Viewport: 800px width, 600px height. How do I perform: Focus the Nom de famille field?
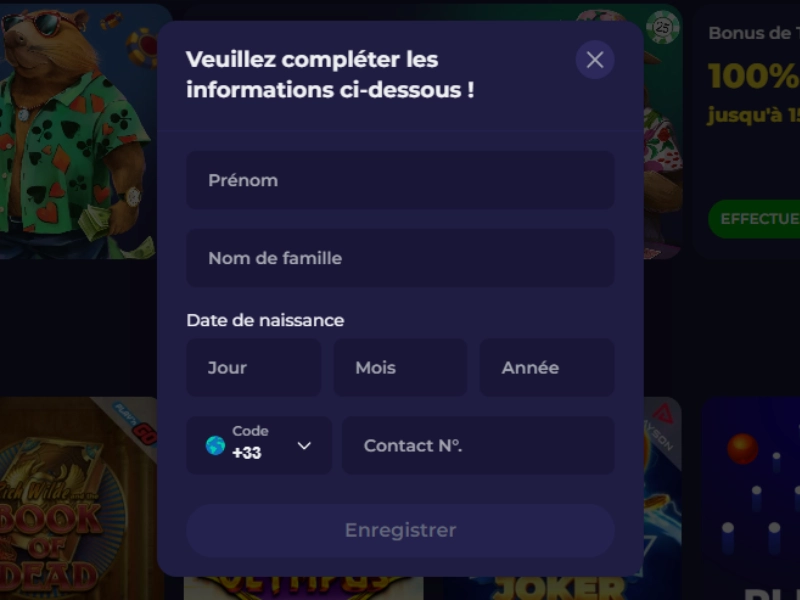click(400, 258)
